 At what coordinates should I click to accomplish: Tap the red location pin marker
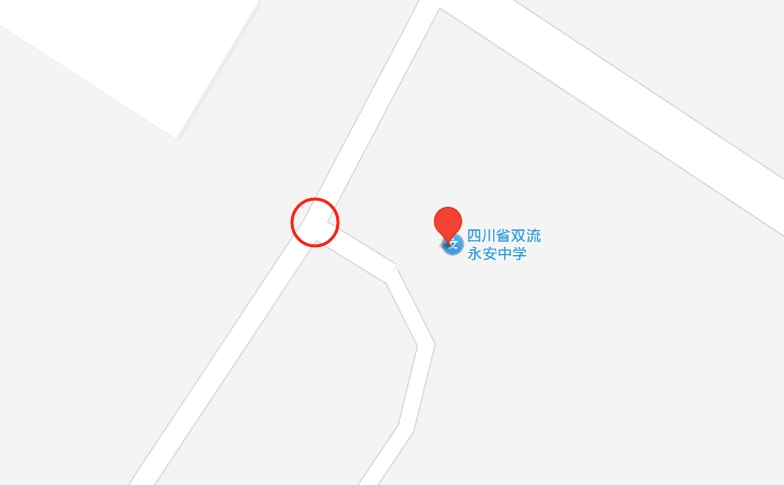point(448,222)
